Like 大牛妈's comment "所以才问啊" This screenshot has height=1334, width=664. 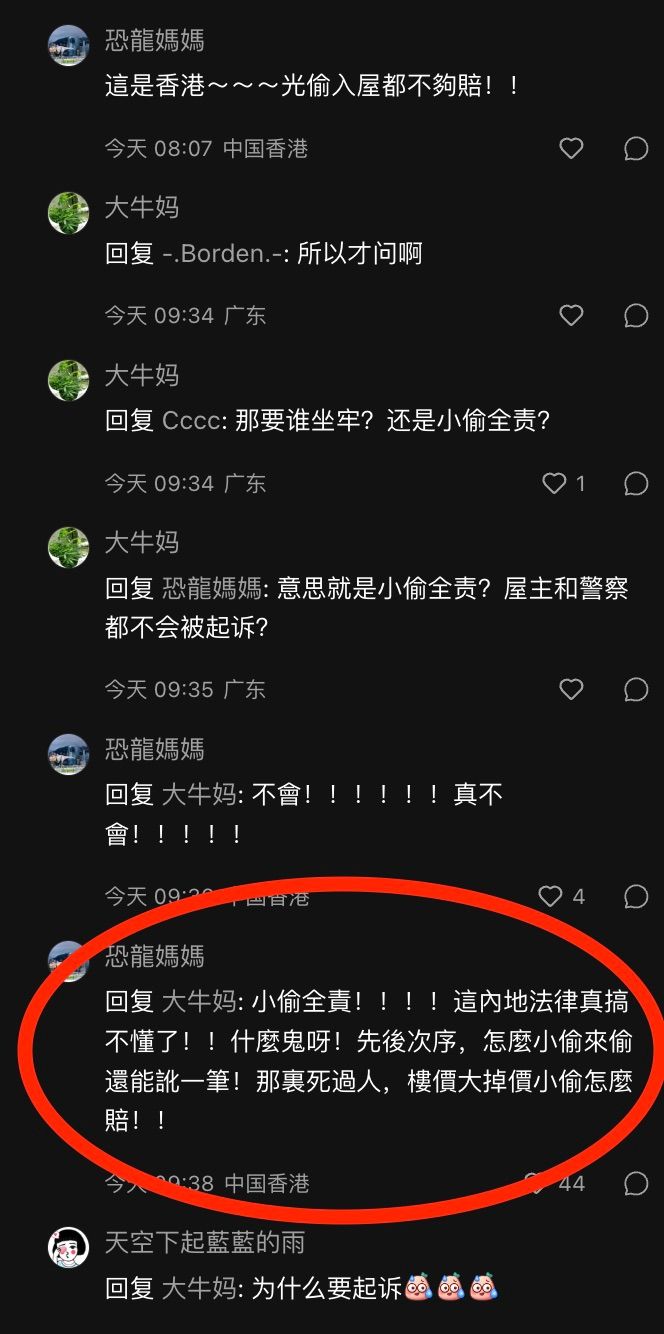pyautogui.click(x=571, y=316)
